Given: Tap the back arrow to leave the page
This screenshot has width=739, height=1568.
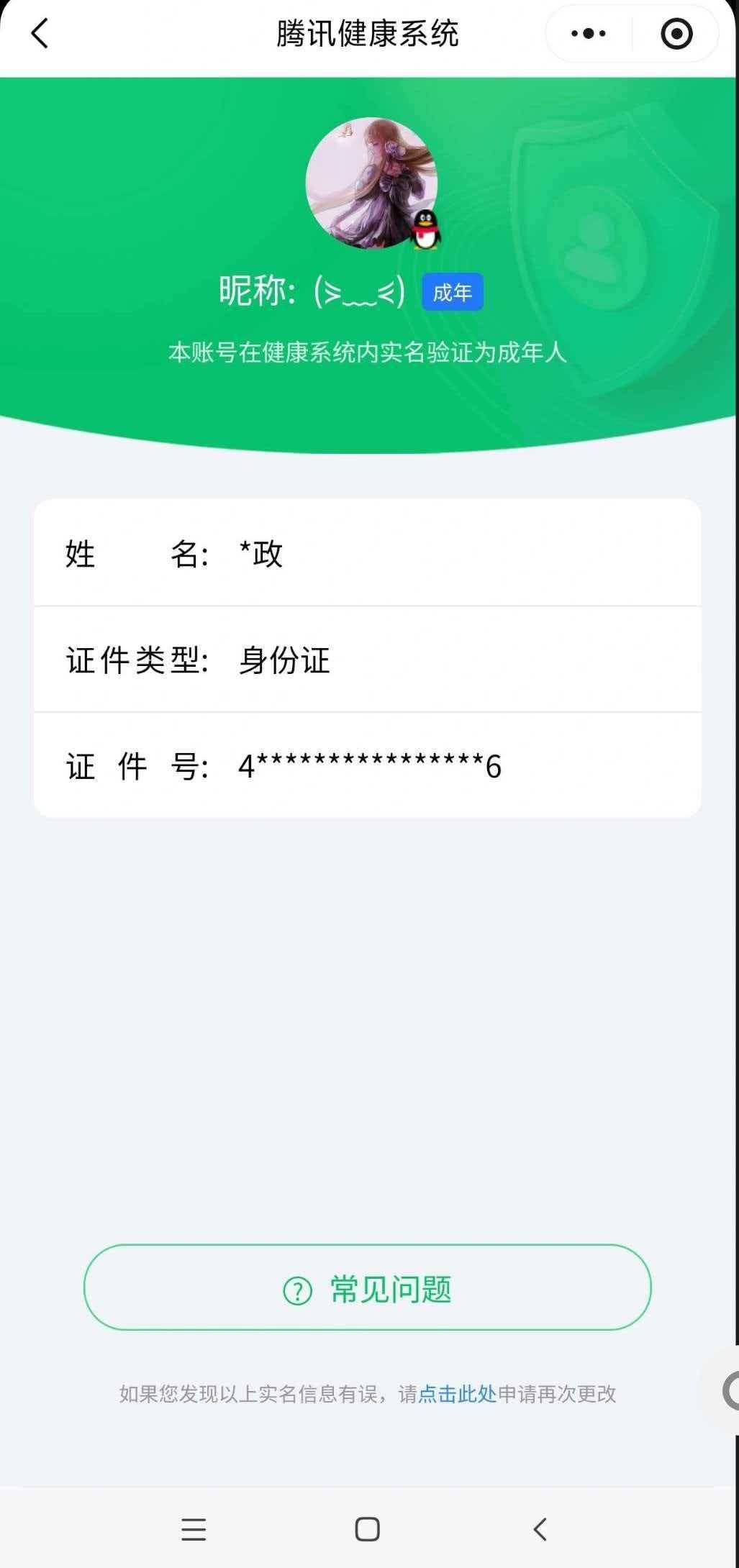Looking at the screenshot, I should (x=40, y=33).
